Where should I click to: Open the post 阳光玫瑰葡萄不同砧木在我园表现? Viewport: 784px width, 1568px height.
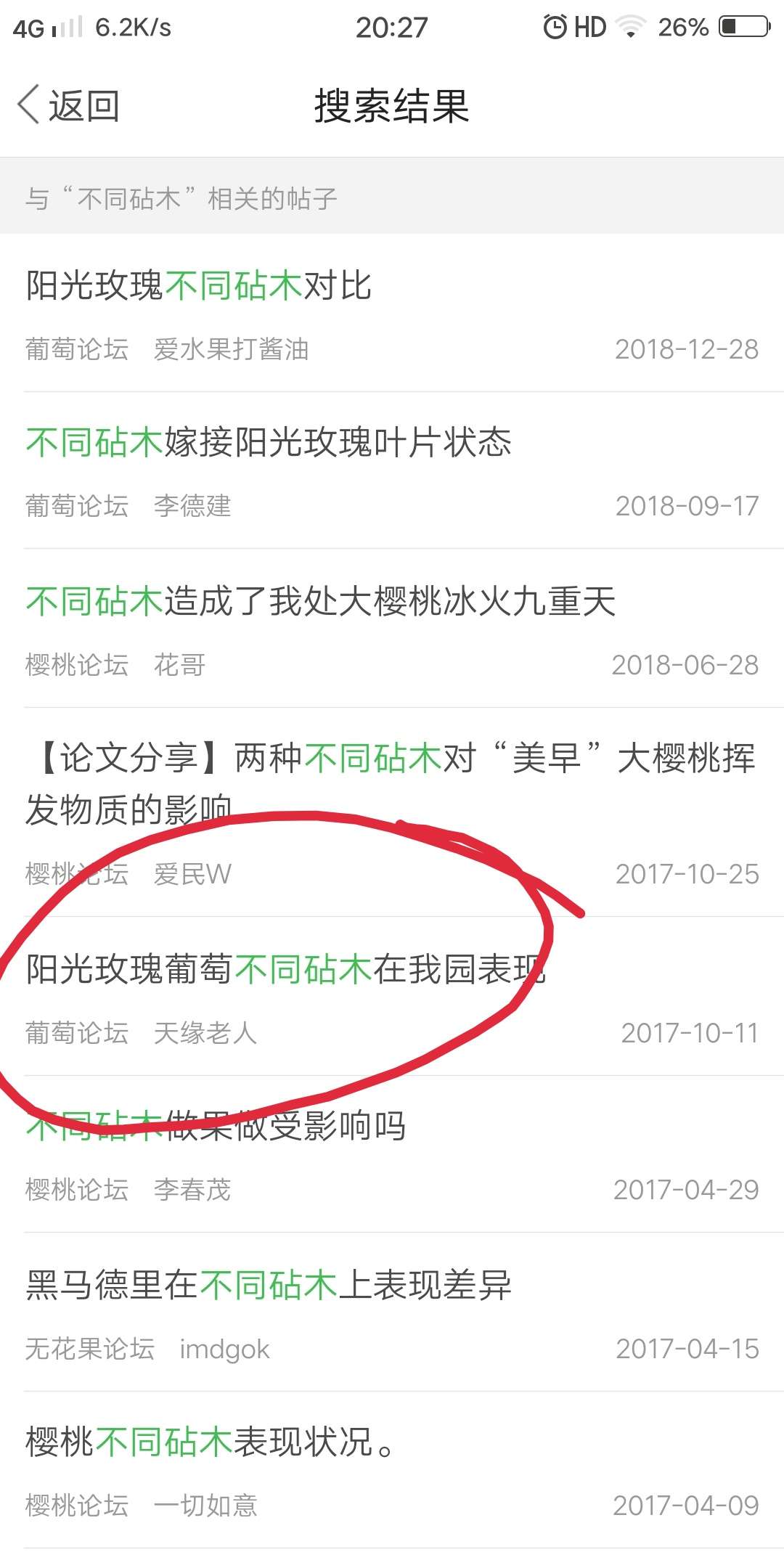pos(392,997)
